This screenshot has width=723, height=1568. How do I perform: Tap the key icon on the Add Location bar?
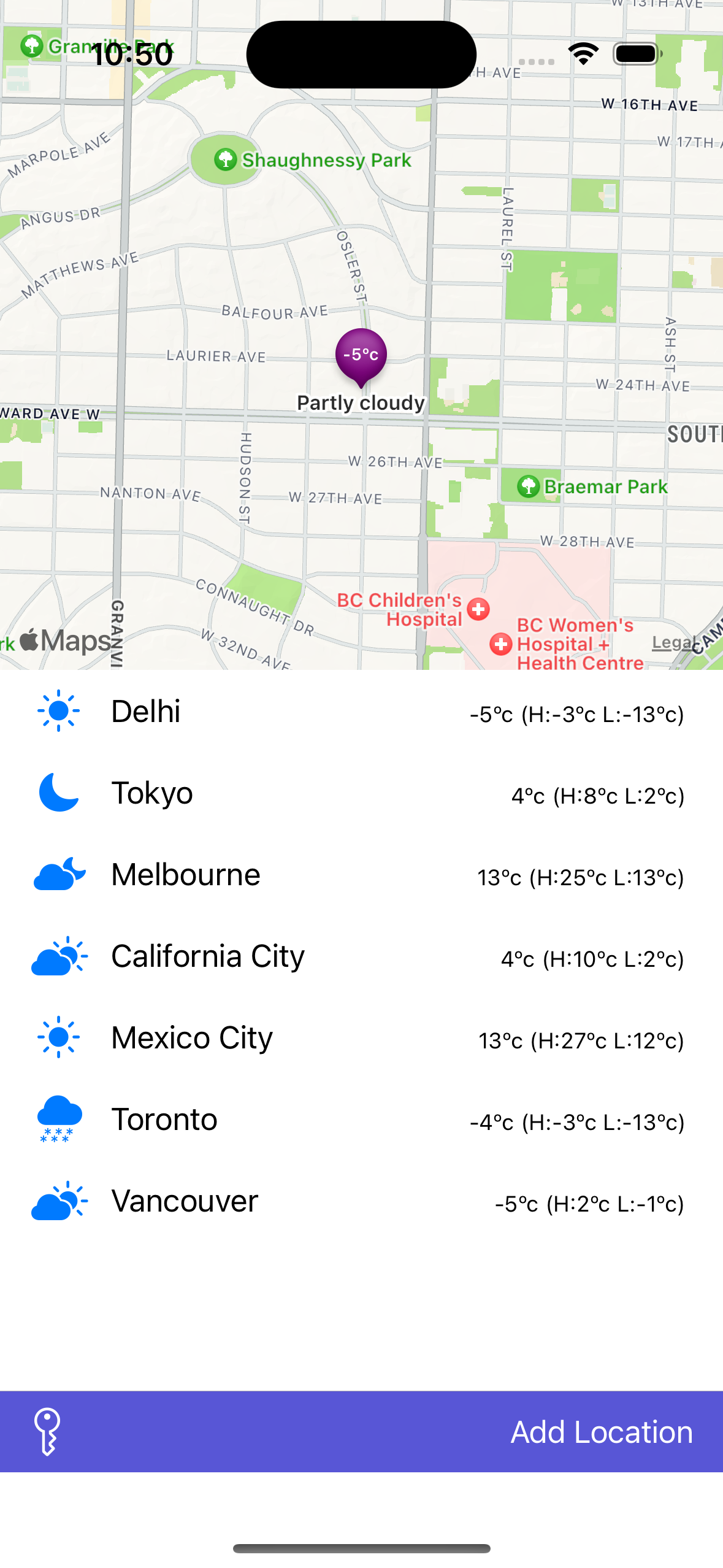click(x=47, y=1431)
